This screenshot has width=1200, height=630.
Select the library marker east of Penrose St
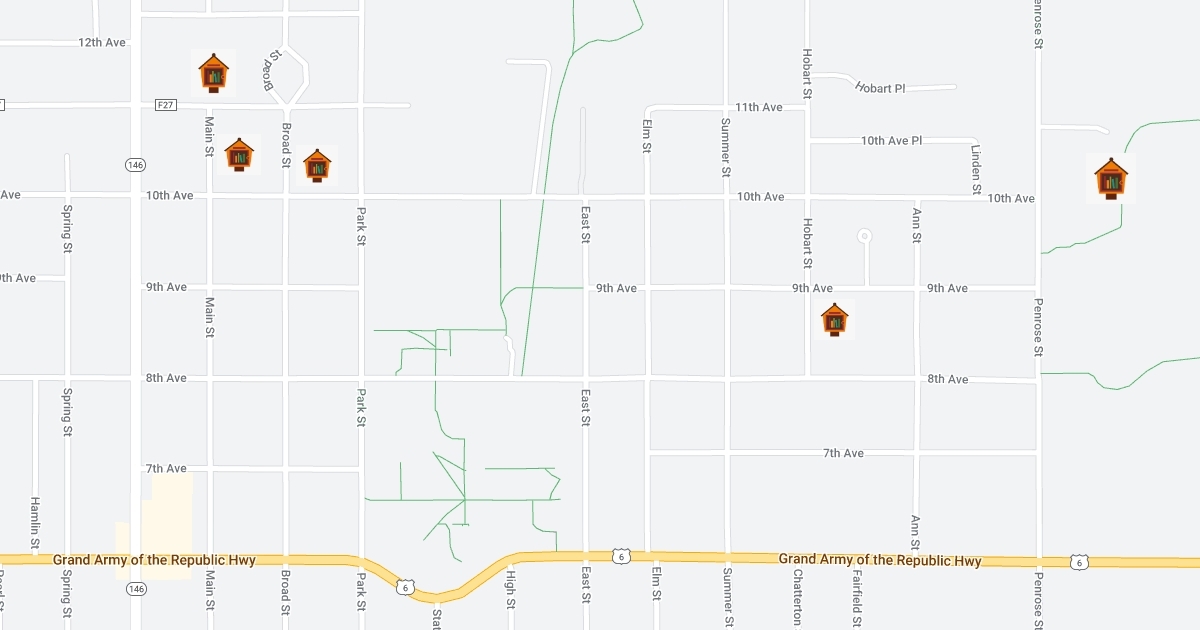(x=1110, y=179)
